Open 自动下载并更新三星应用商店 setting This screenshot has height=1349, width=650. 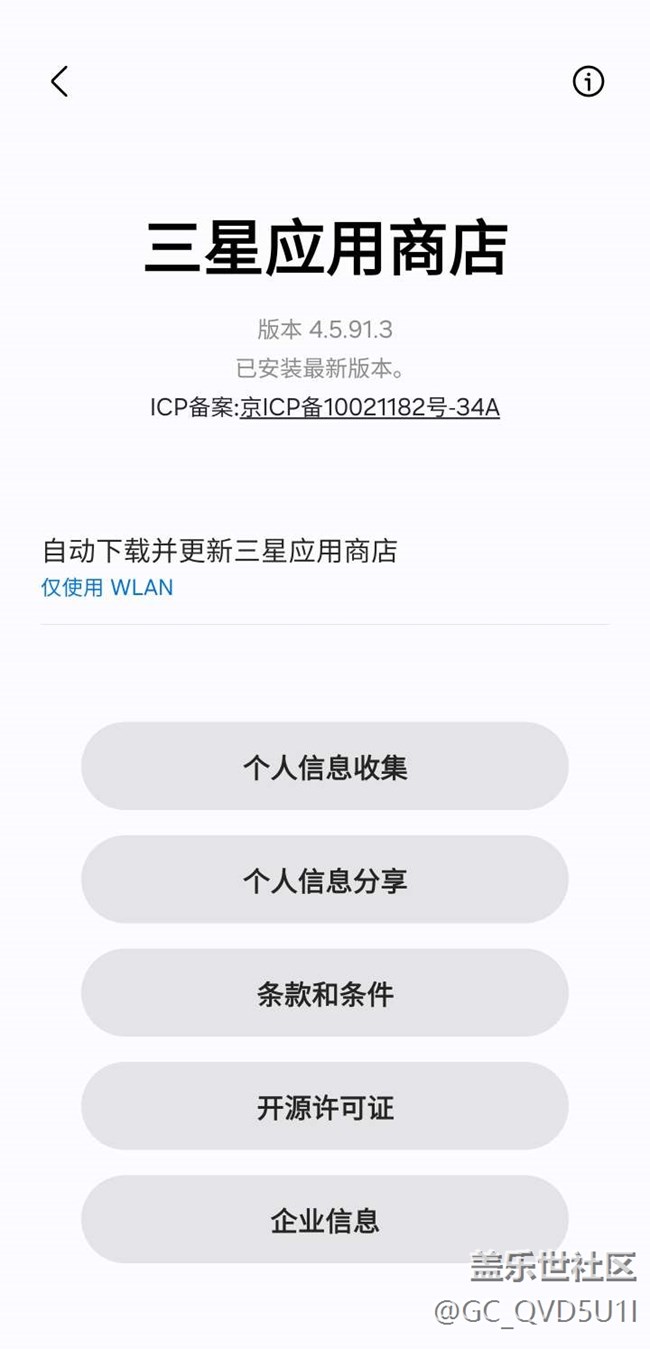tap(325, 567)
